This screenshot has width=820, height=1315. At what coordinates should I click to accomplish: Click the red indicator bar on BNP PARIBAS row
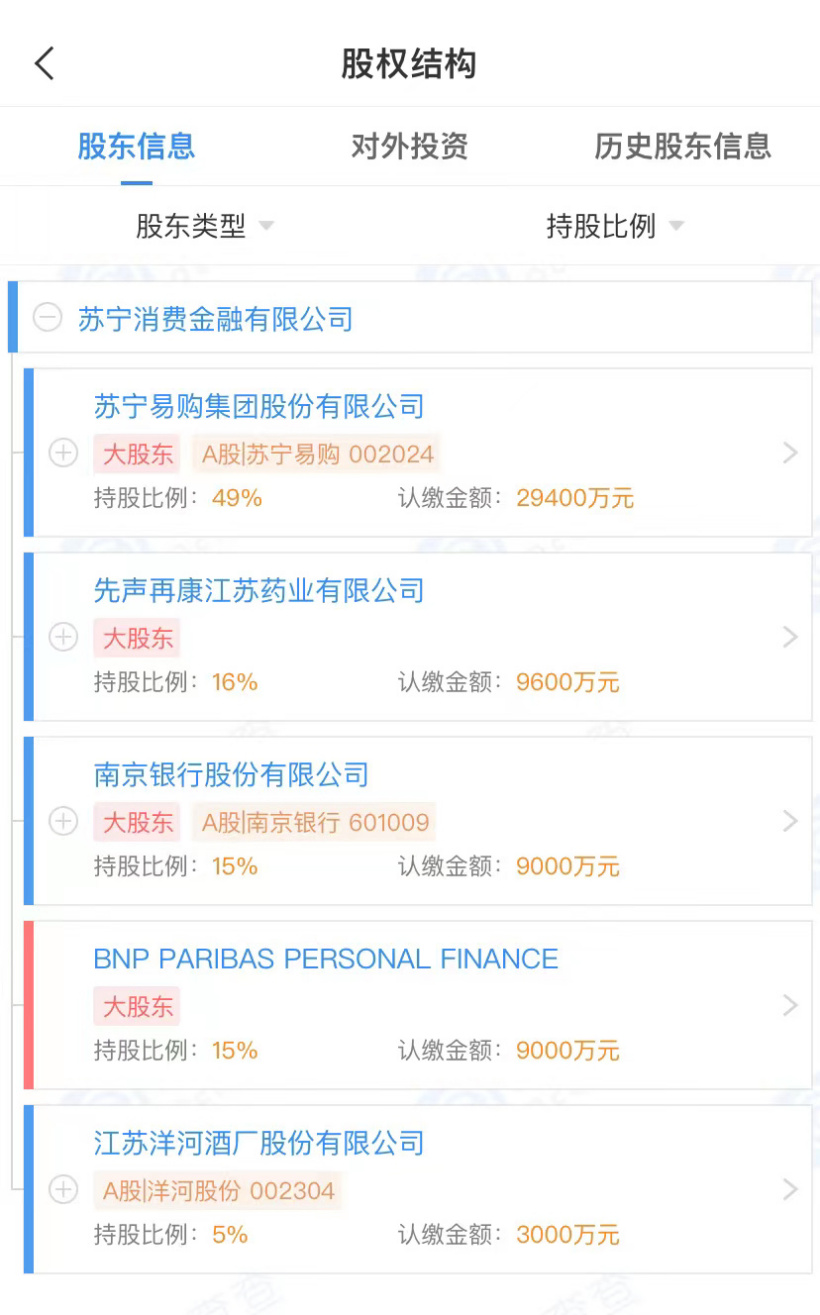[x=26, y=1006]
